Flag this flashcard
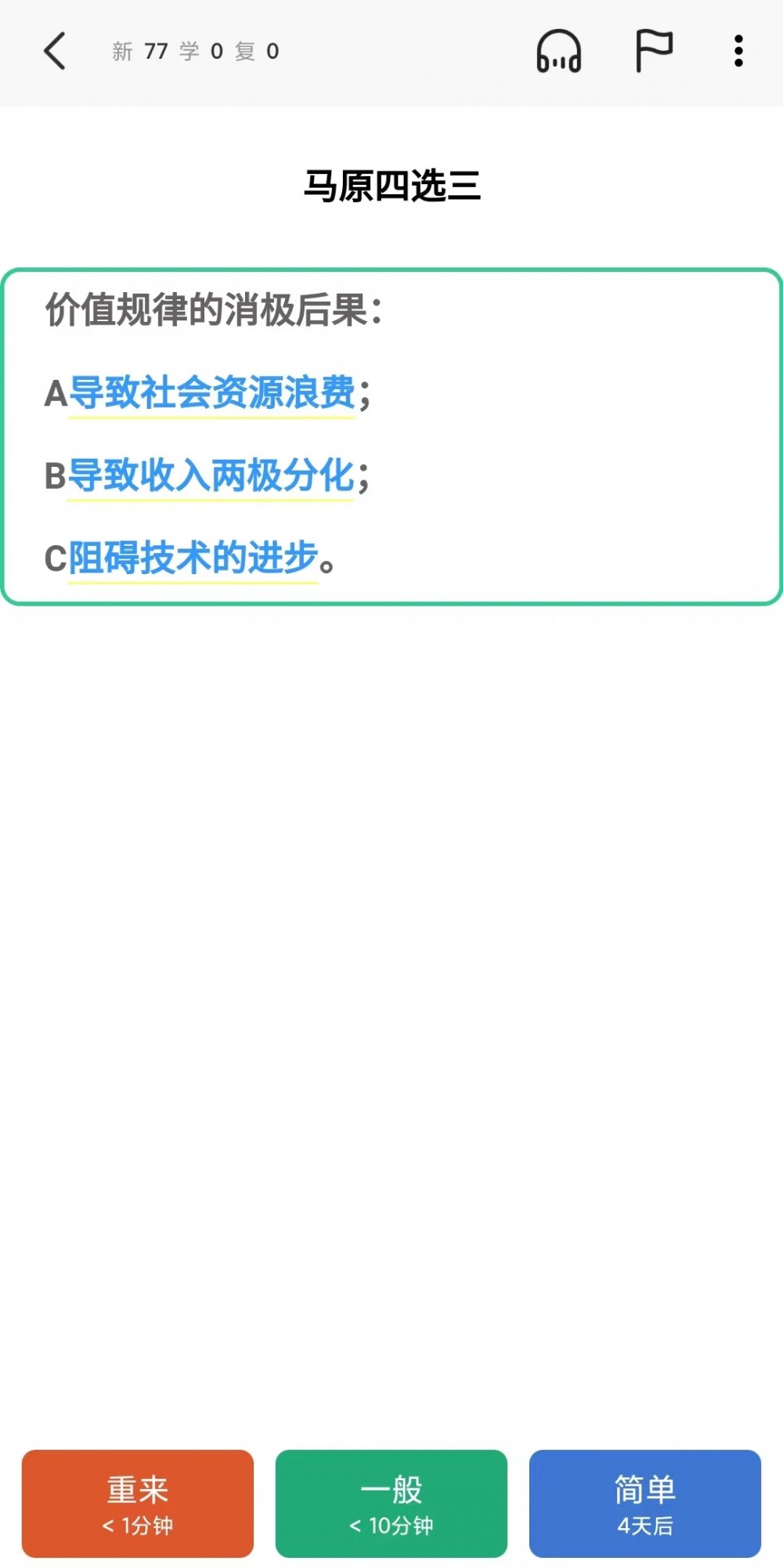Image resolution: width=783 pixels, height=1568 pixels. coord(653,52)
